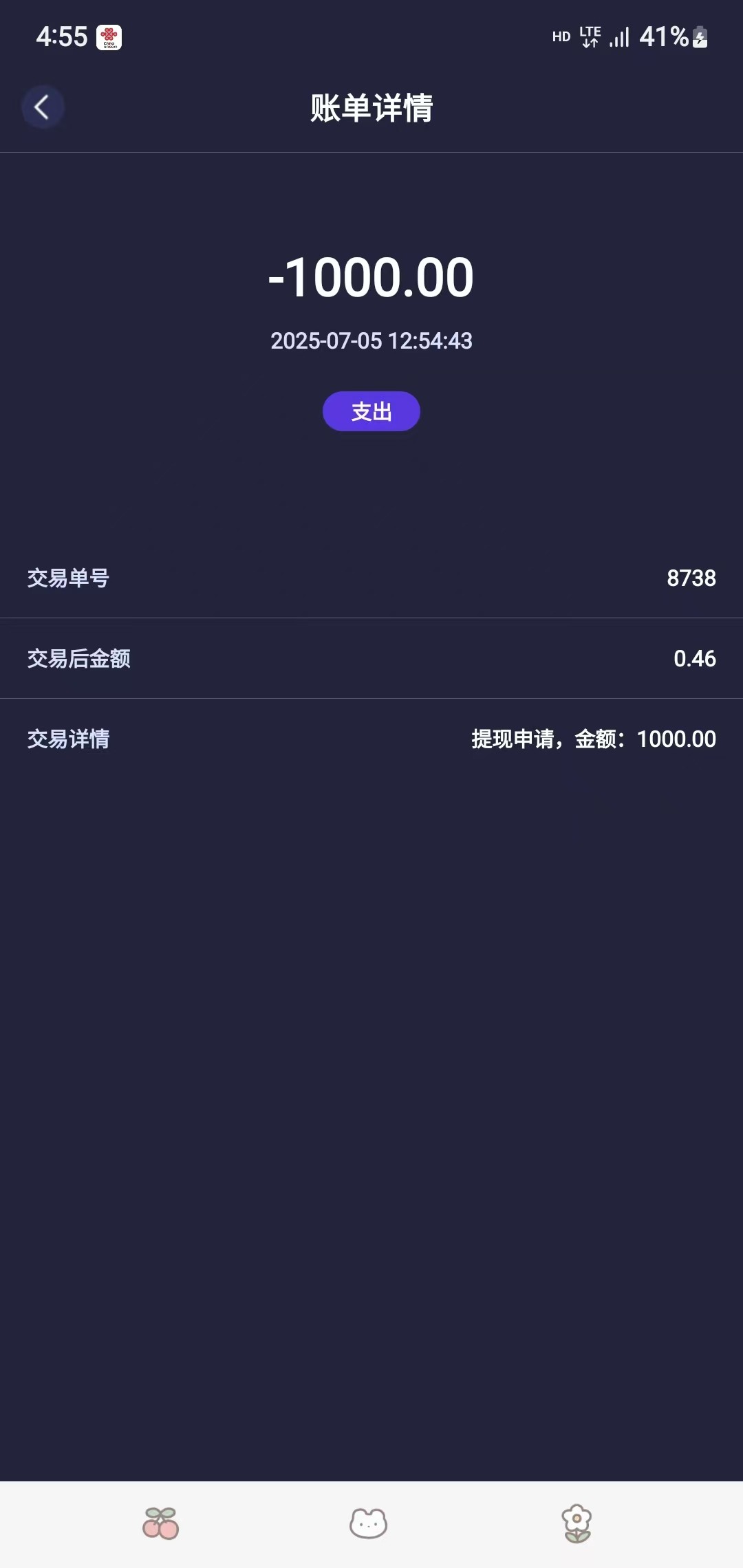
Task: Select the transaction number 8738 row
Action: click(x=371, y=579)
